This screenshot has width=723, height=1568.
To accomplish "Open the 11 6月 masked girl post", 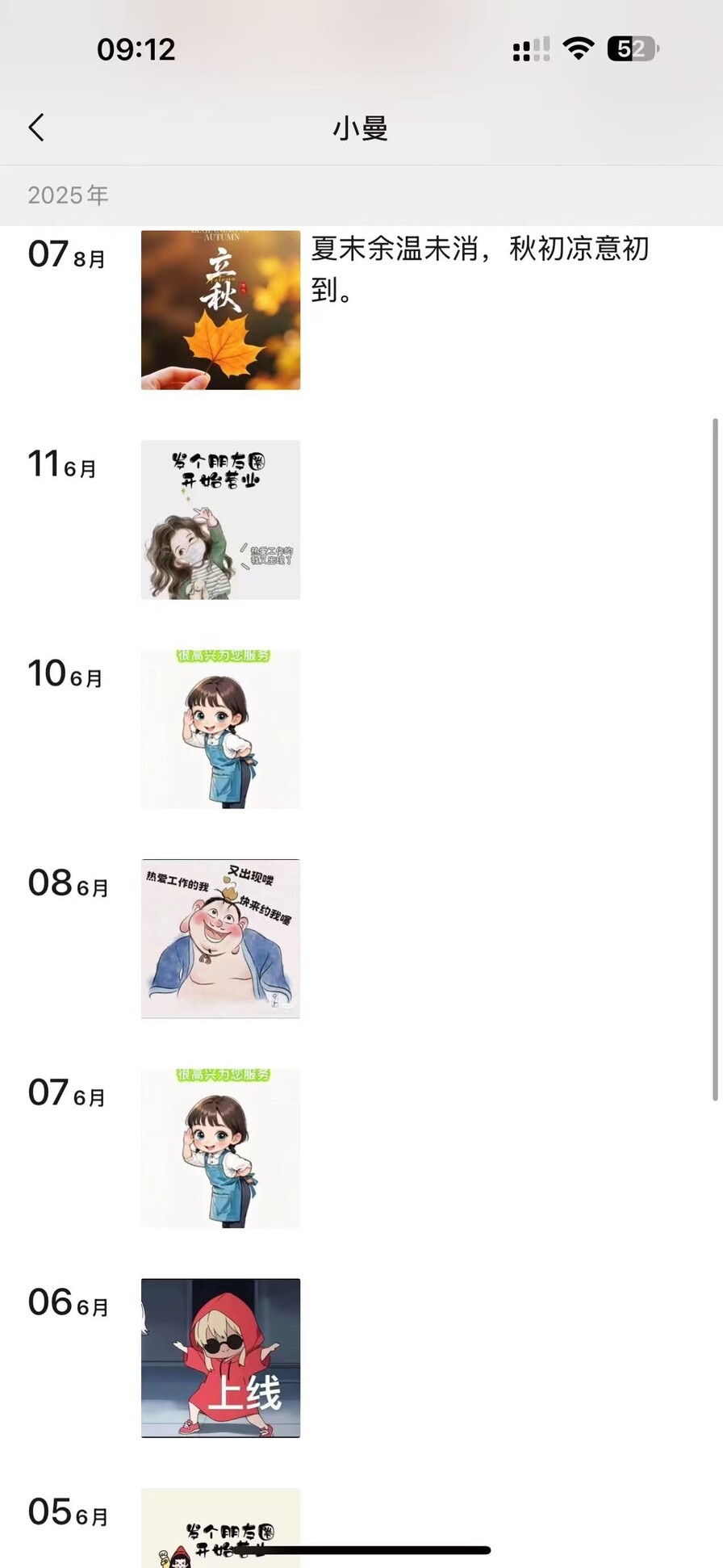I will (220, 520).
